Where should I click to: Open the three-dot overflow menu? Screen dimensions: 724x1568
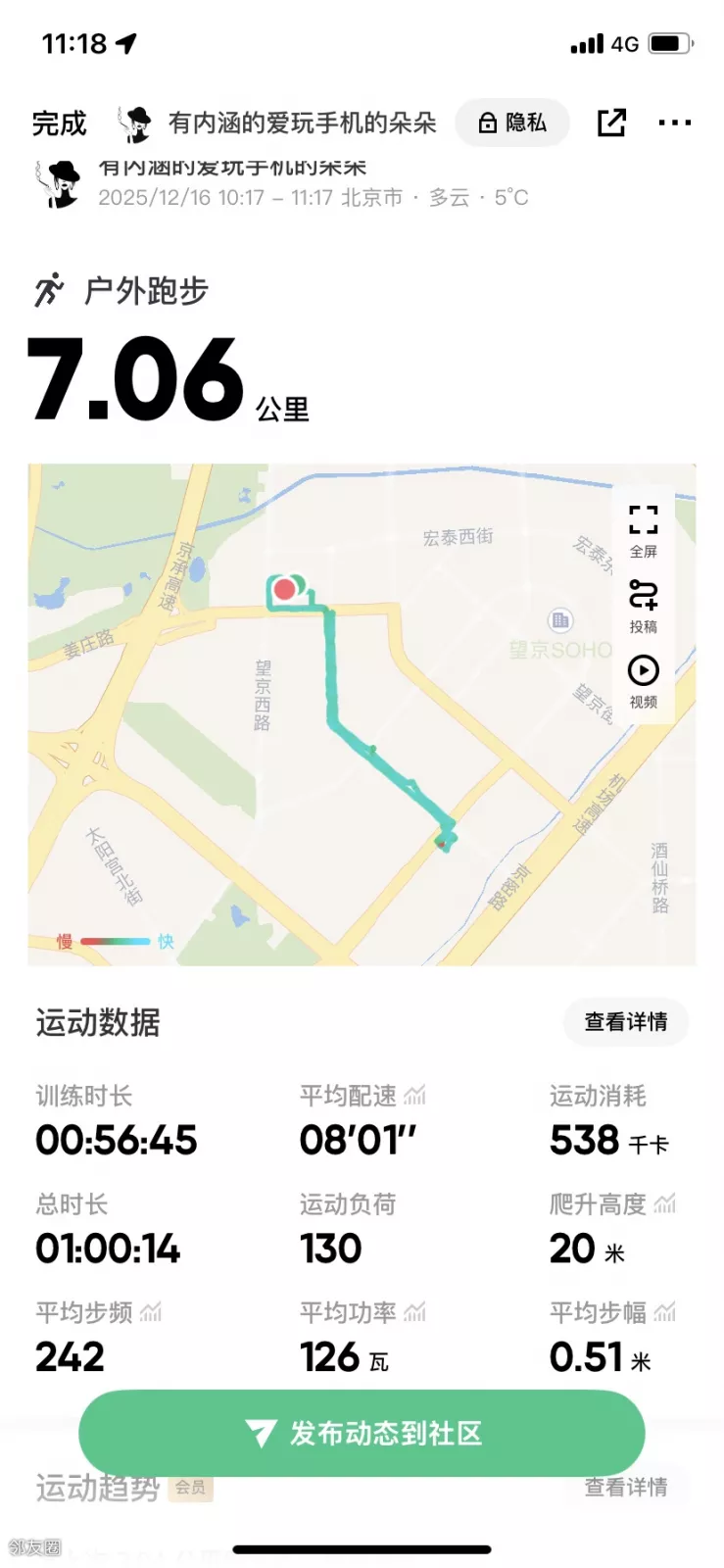click(x=674, y=122)
